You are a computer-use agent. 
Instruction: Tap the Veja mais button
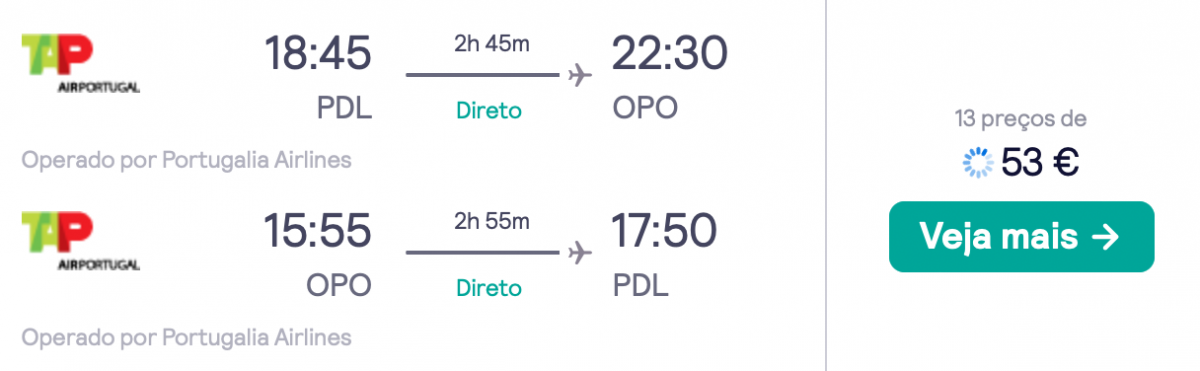(1021, 237)
